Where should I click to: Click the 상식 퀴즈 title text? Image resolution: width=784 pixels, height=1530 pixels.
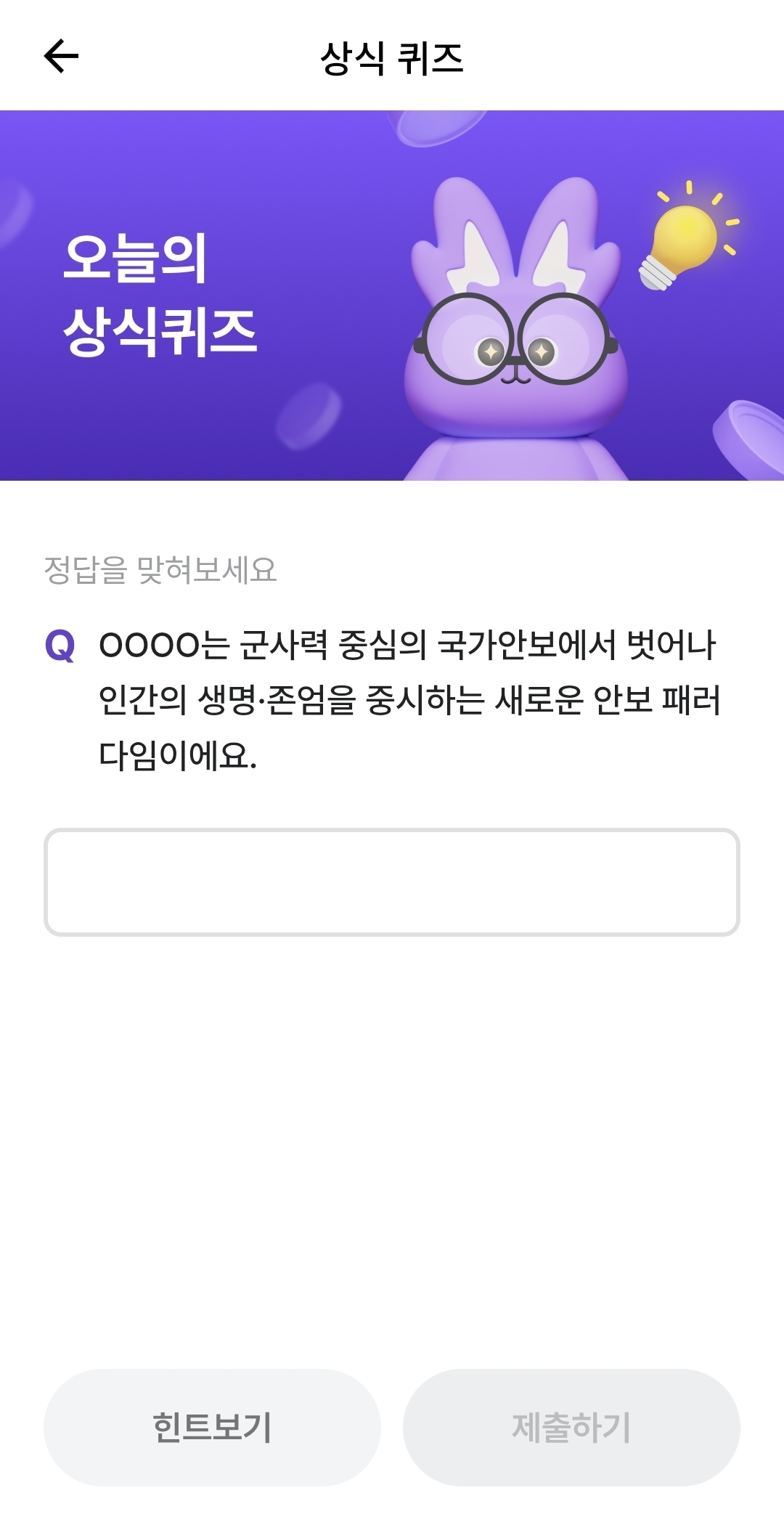[392, 57]
